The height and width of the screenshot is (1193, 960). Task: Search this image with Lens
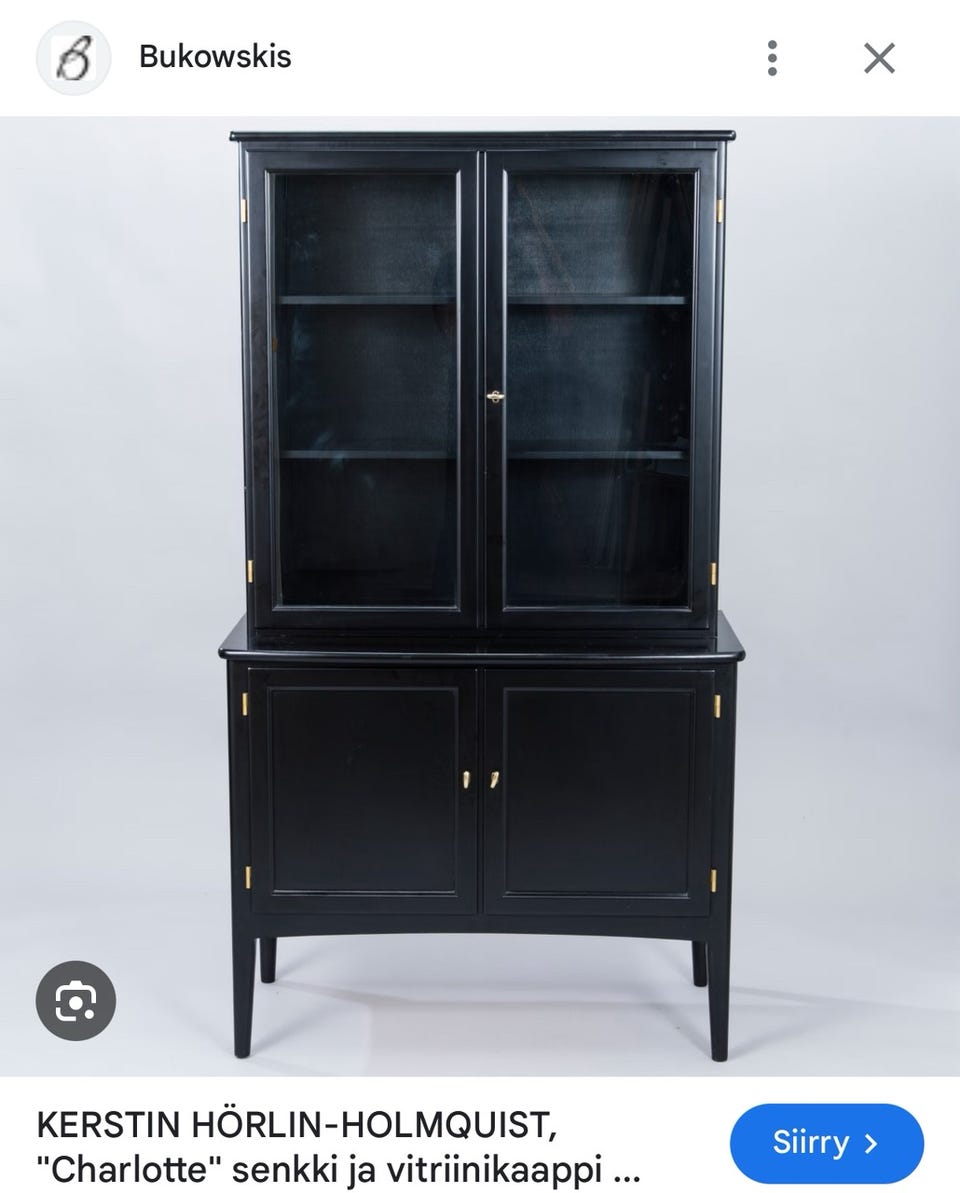coord(76,1001)
